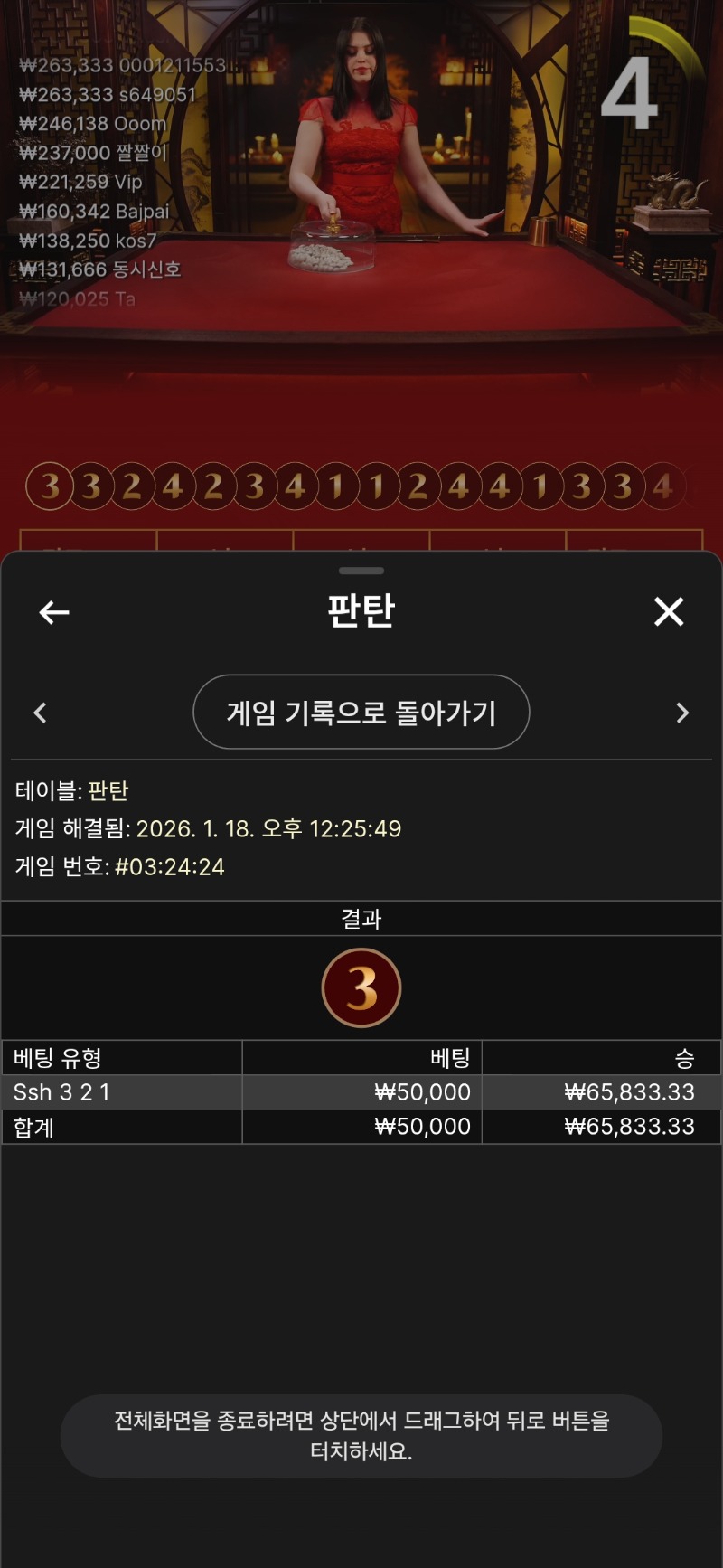Go back using the left arrow
Image resolution: width=723 pixels, height=1568 pixels.
pos(54,612)
